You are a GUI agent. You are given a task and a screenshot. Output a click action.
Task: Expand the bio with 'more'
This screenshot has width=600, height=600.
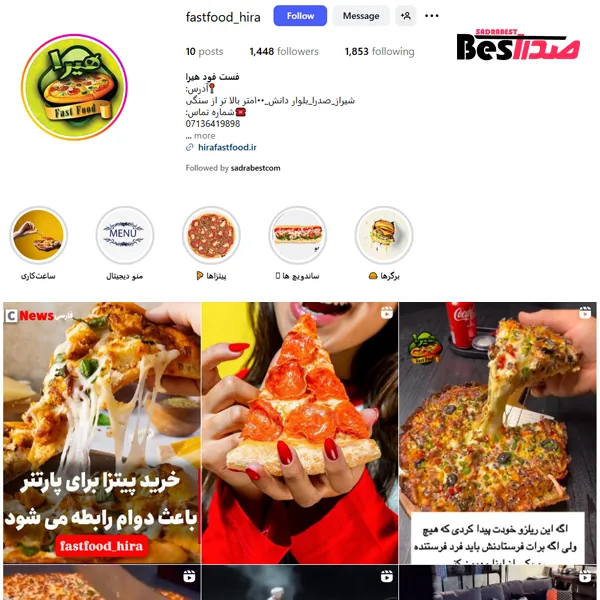coord(204,136)
